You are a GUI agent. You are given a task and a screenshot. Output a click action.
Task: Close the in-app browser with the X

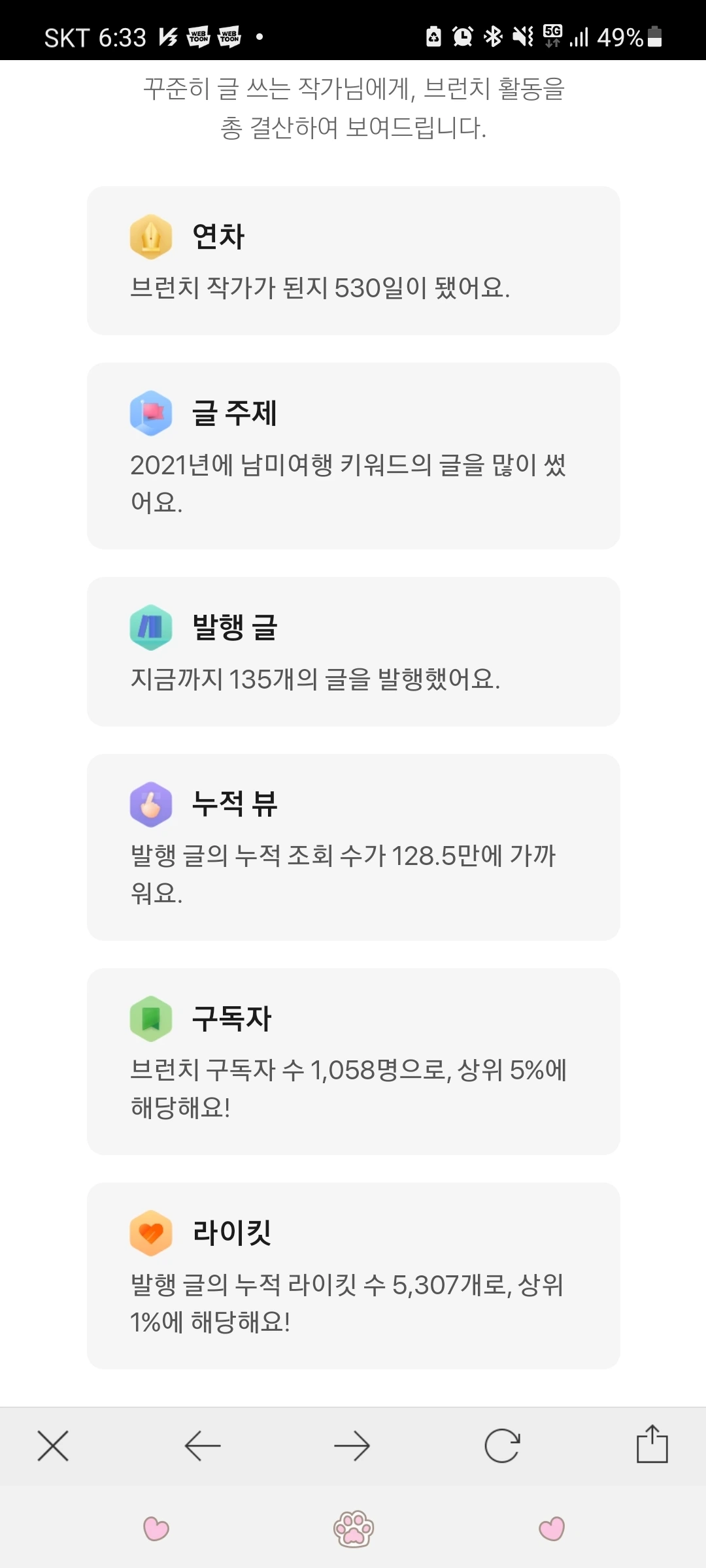53,1446
